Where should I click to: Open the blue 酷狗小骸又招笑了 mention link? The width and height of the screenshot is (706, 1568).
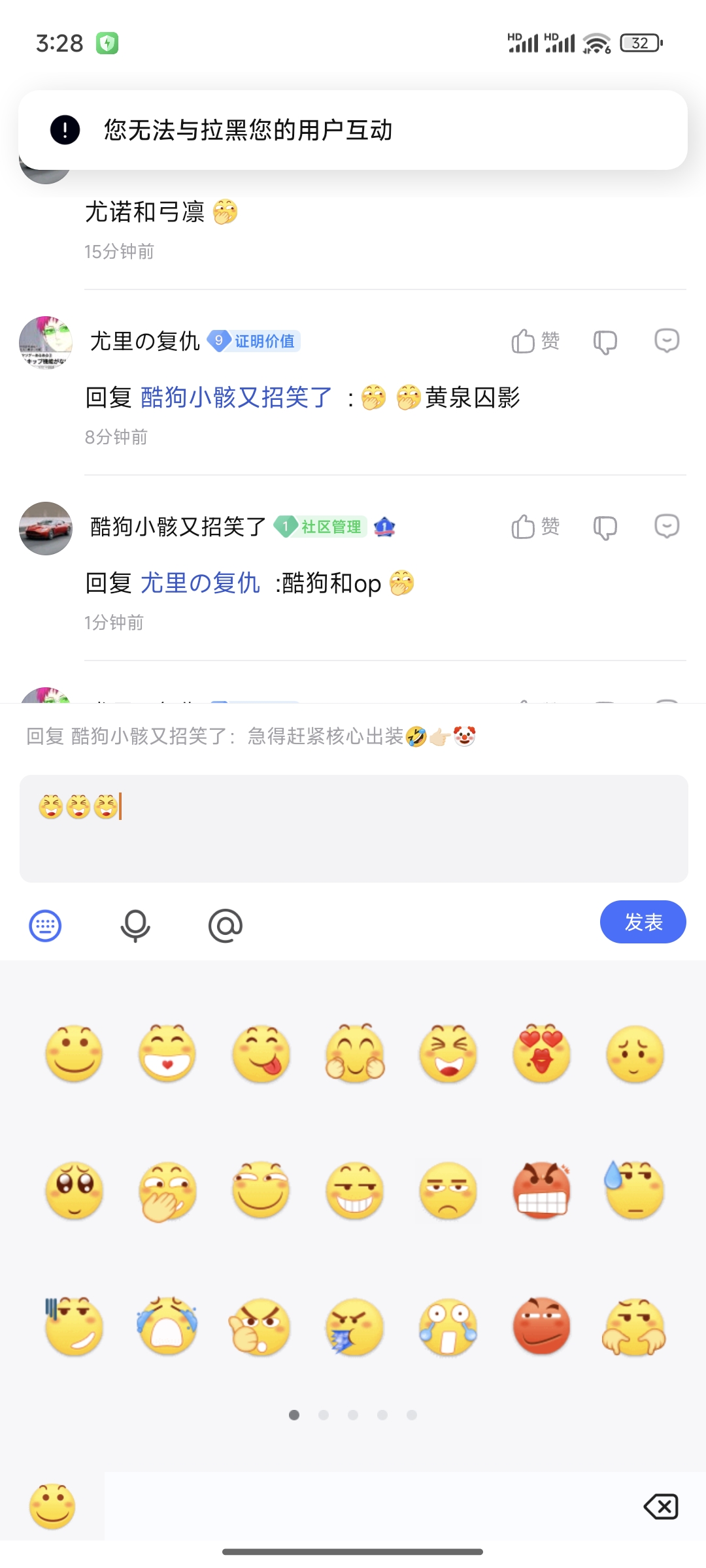pos(236,397)
